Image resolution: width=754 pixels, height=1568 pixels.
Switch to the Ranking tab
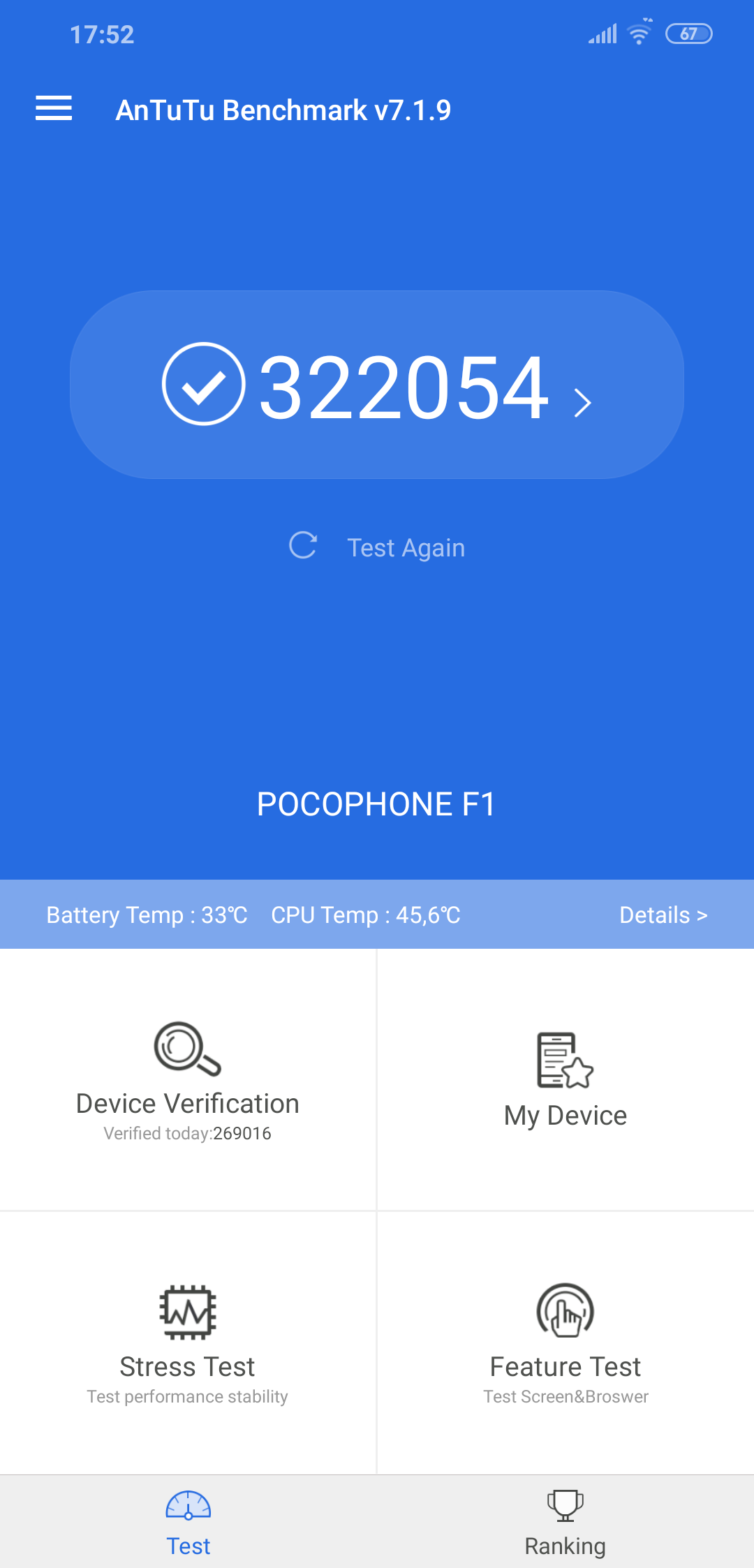[x=565, y=1522]
